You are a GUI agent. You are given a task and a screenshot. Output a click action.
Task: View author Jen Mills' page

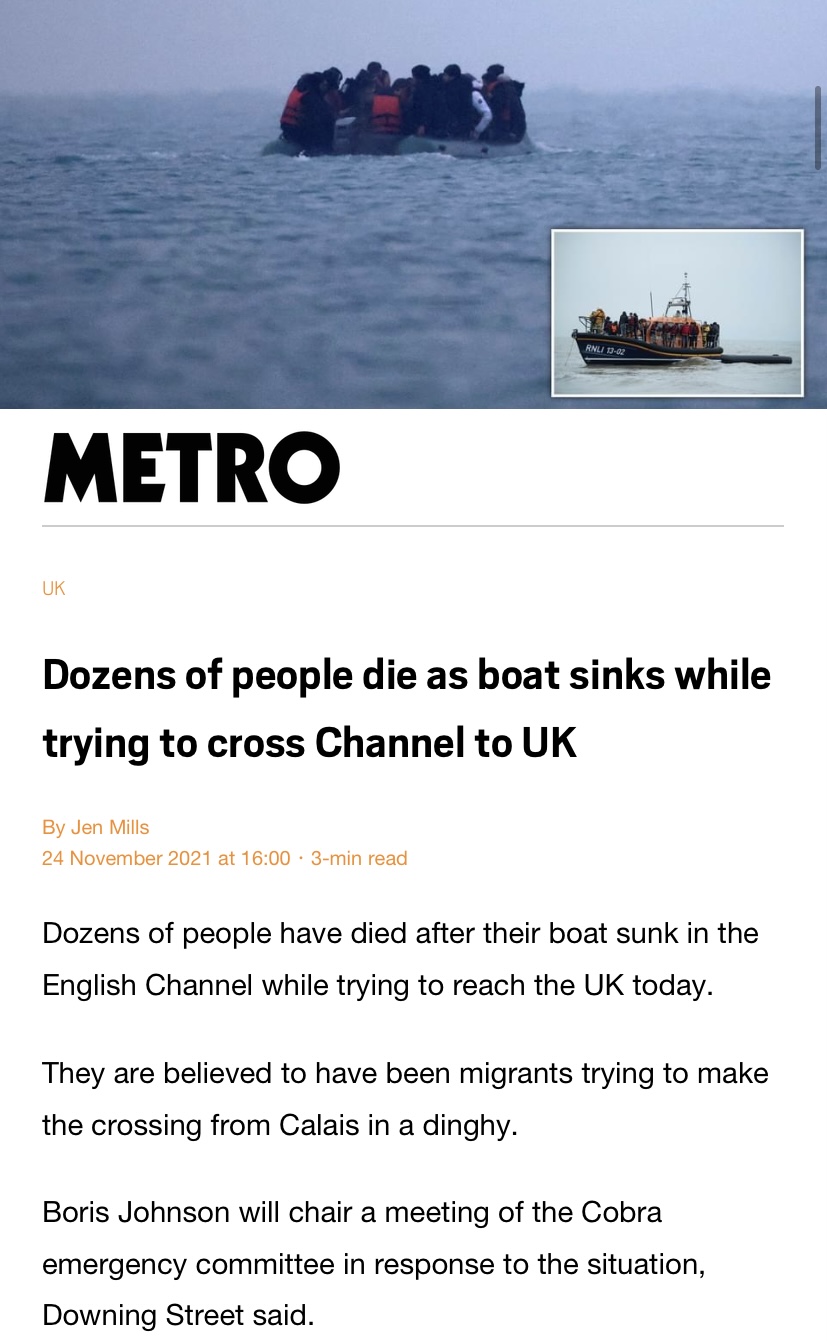(x=109, y=827)
